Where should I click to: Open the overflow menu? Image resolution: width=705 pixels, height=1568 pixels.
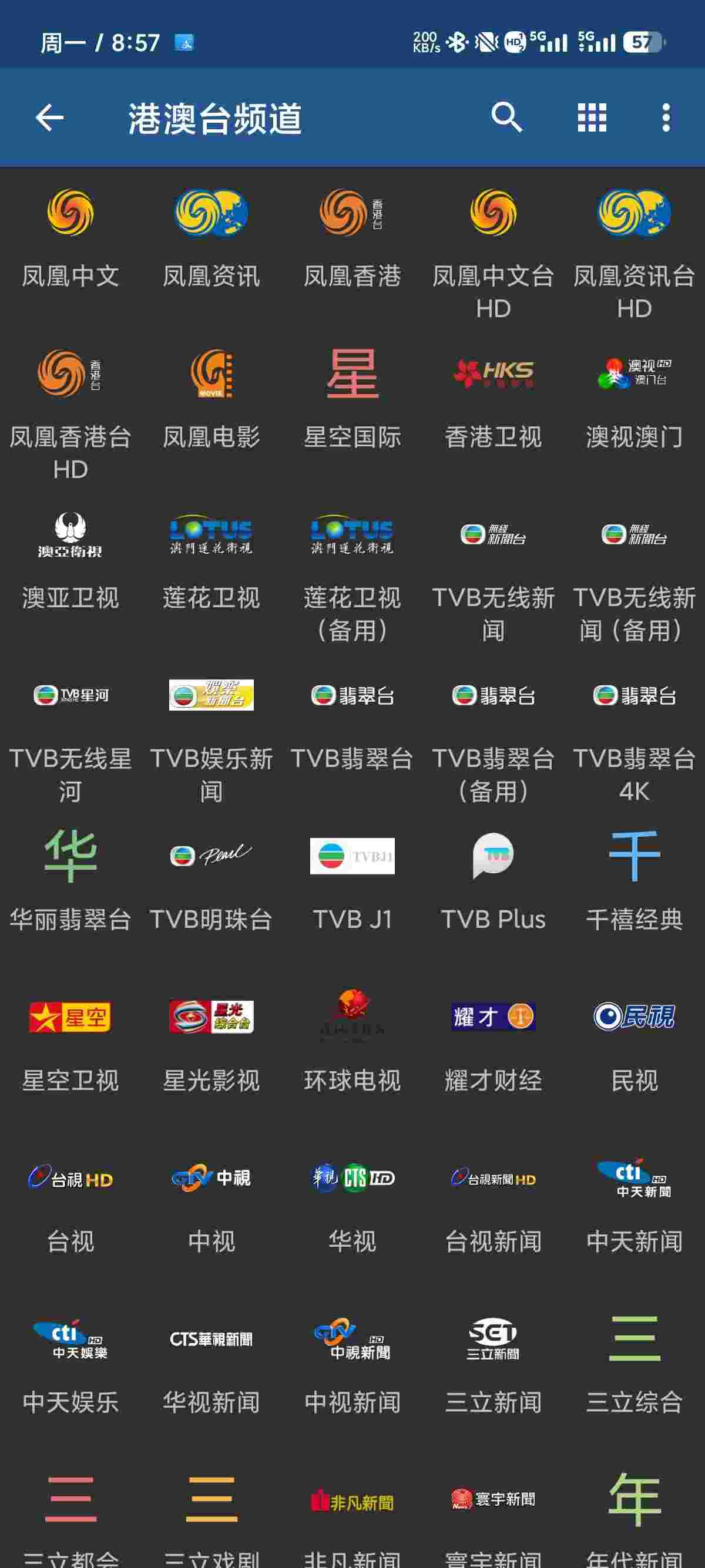[666, 117]
